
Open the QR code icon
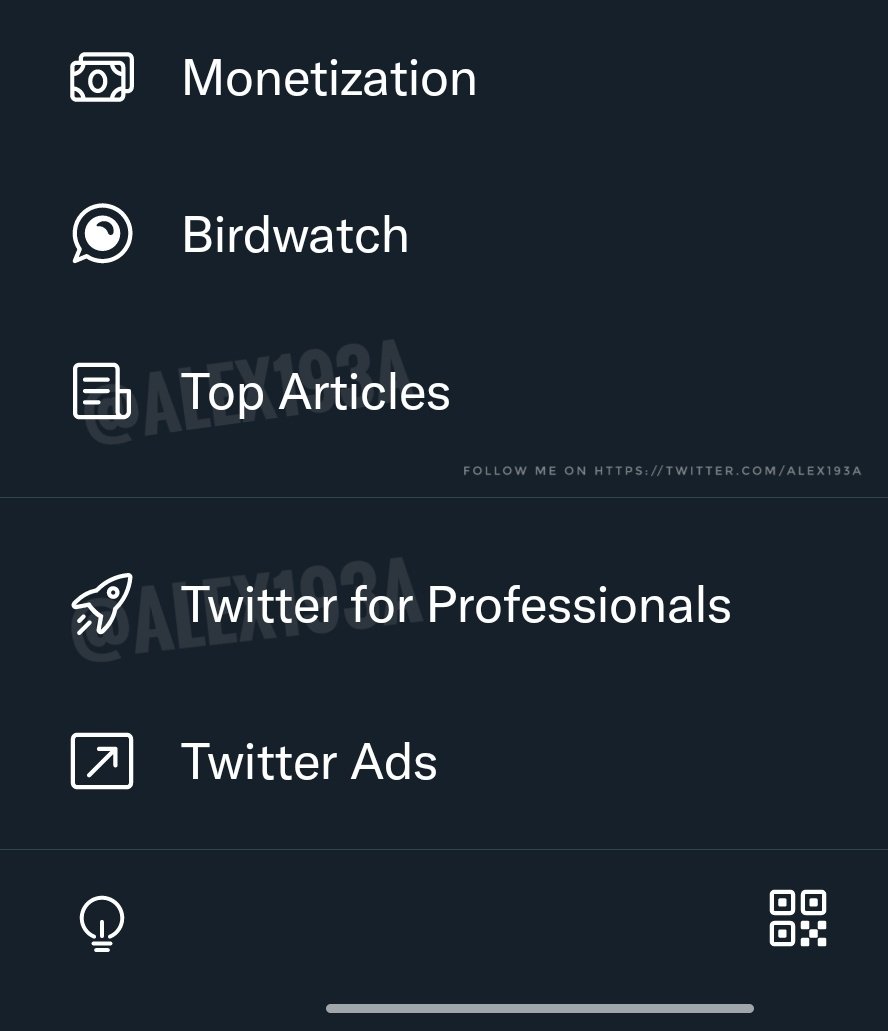[x=797, y=918]
